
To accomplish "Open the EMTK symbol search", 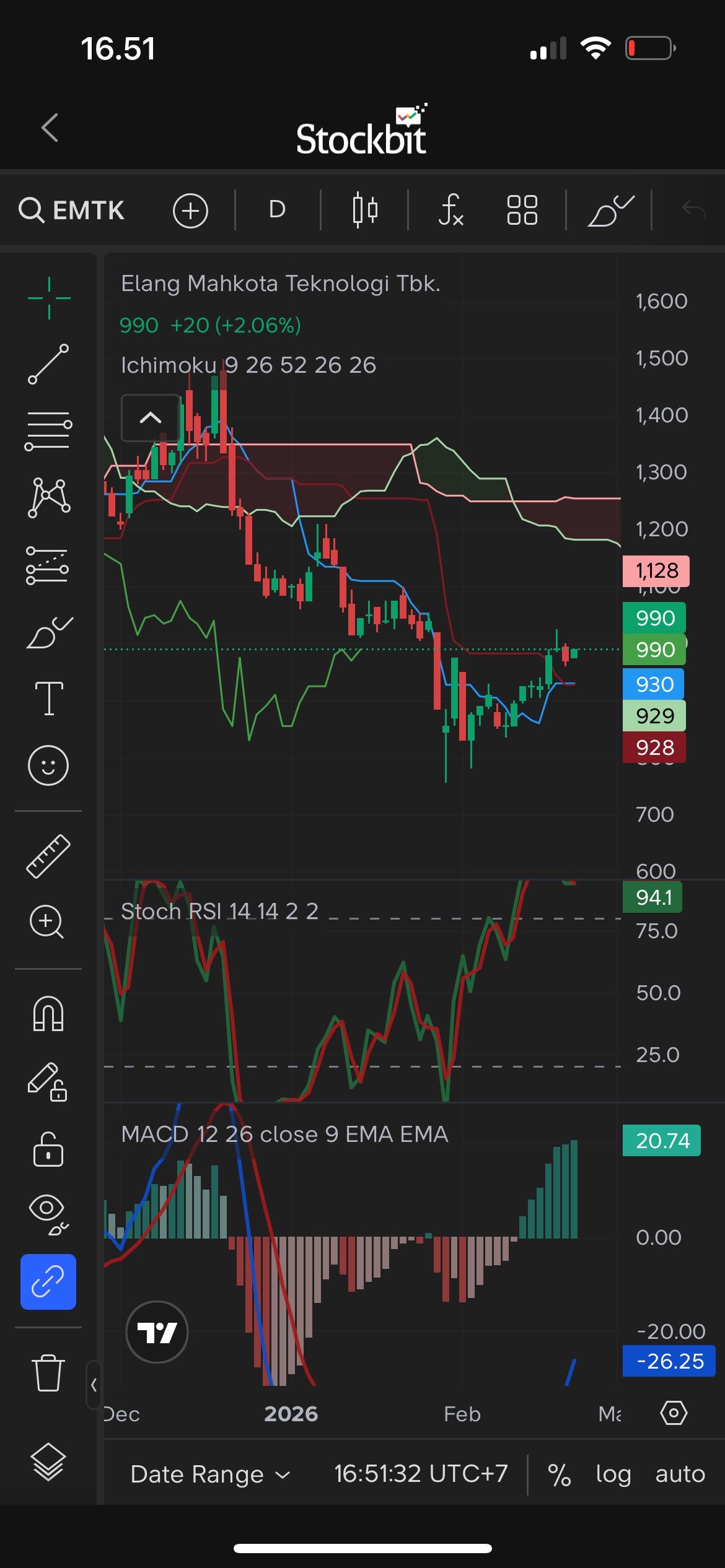I will [x=72, y=211].
